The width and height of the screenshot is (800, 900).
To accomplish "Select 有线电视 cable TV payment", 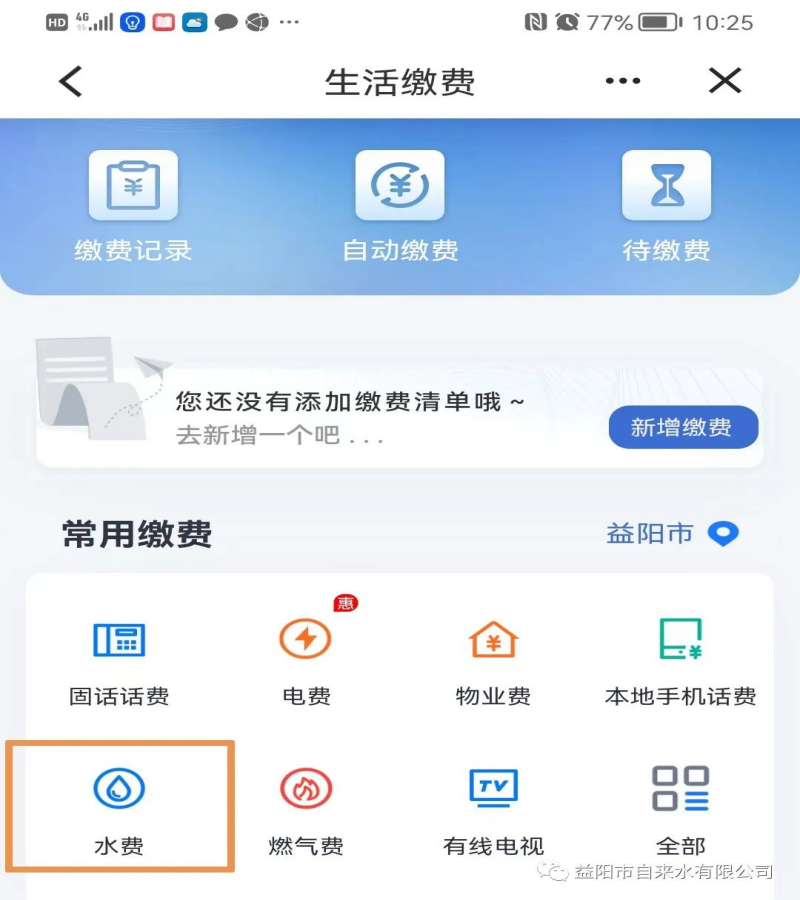I will [x=493, y=807].
